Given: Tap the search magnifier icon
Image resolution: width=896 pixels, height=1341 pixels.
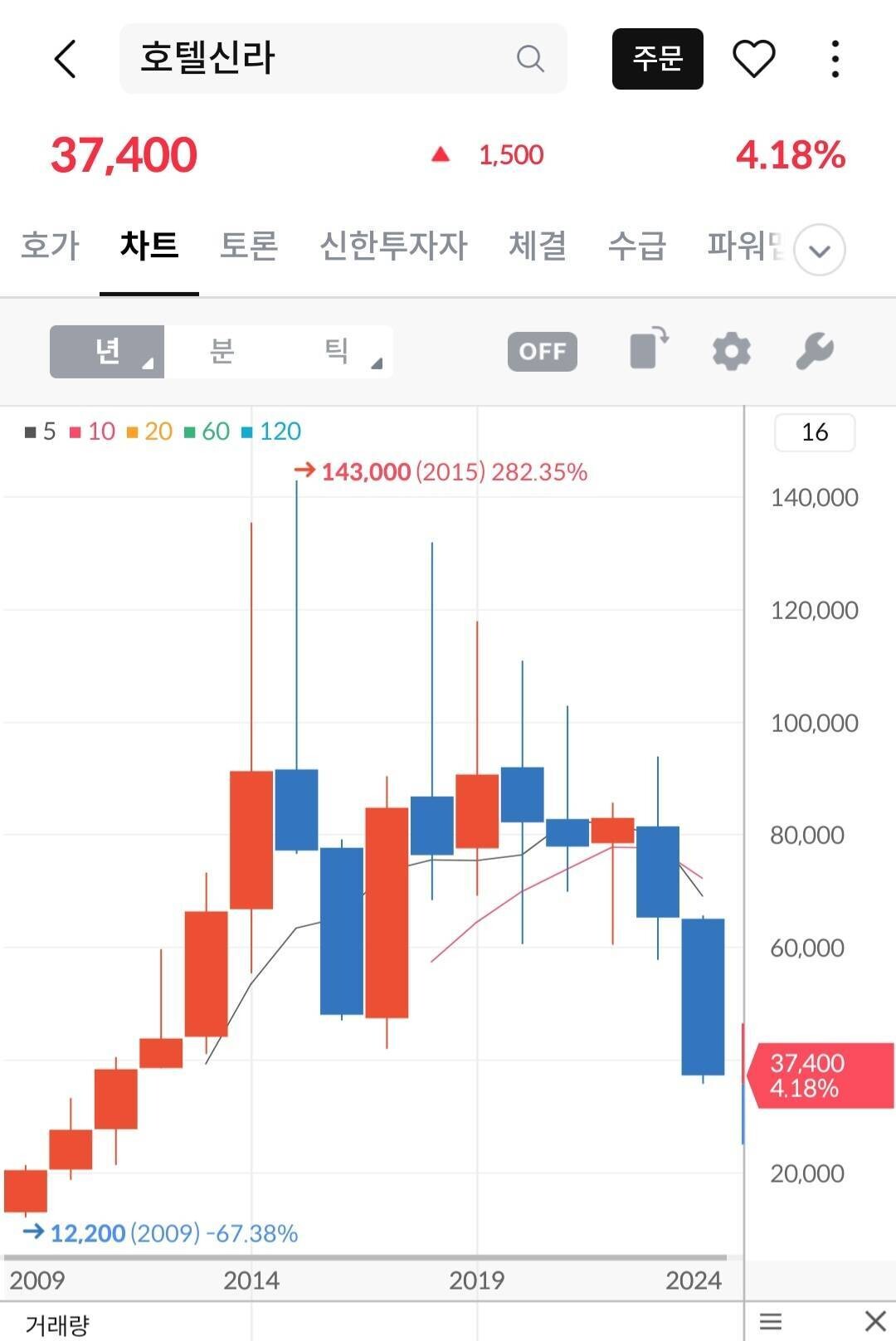Looking at the screenshot, I should pos(530,59).
